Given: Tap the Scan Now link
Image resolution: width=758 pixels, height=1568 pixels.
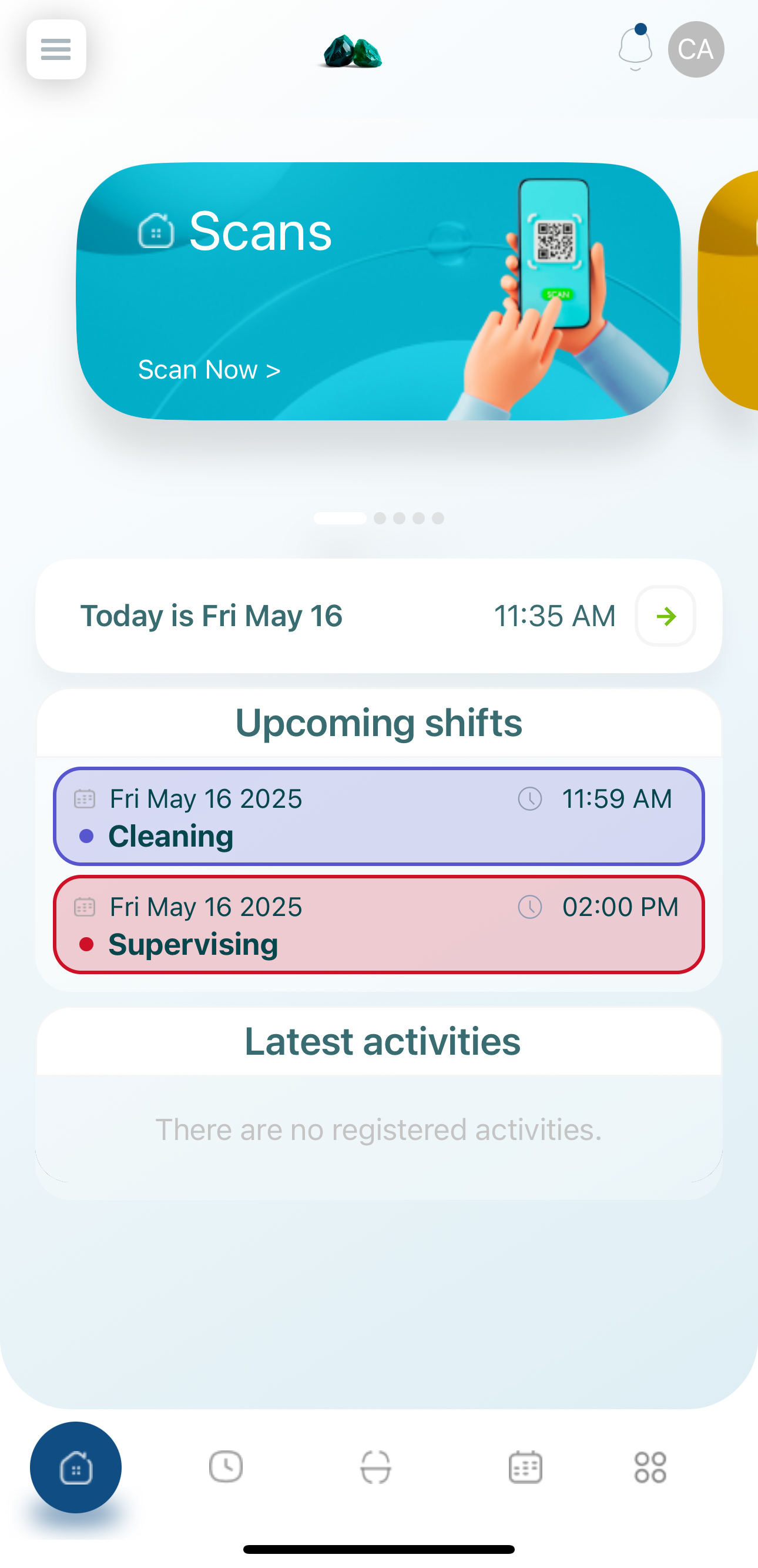Looking at the screenshot, I should click(209, 369).
